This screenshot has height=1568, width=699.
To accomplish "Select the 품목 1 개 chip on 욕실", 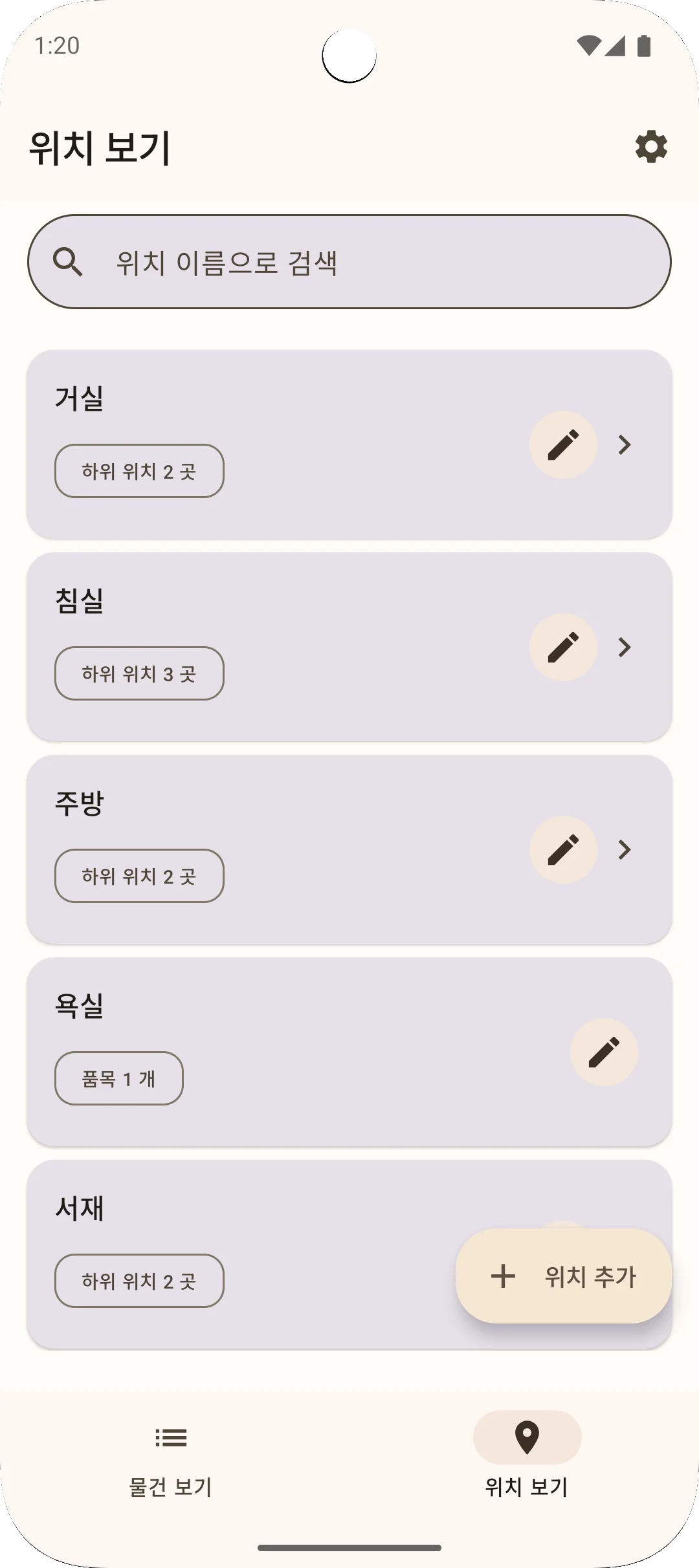I will coord(118,1078).
